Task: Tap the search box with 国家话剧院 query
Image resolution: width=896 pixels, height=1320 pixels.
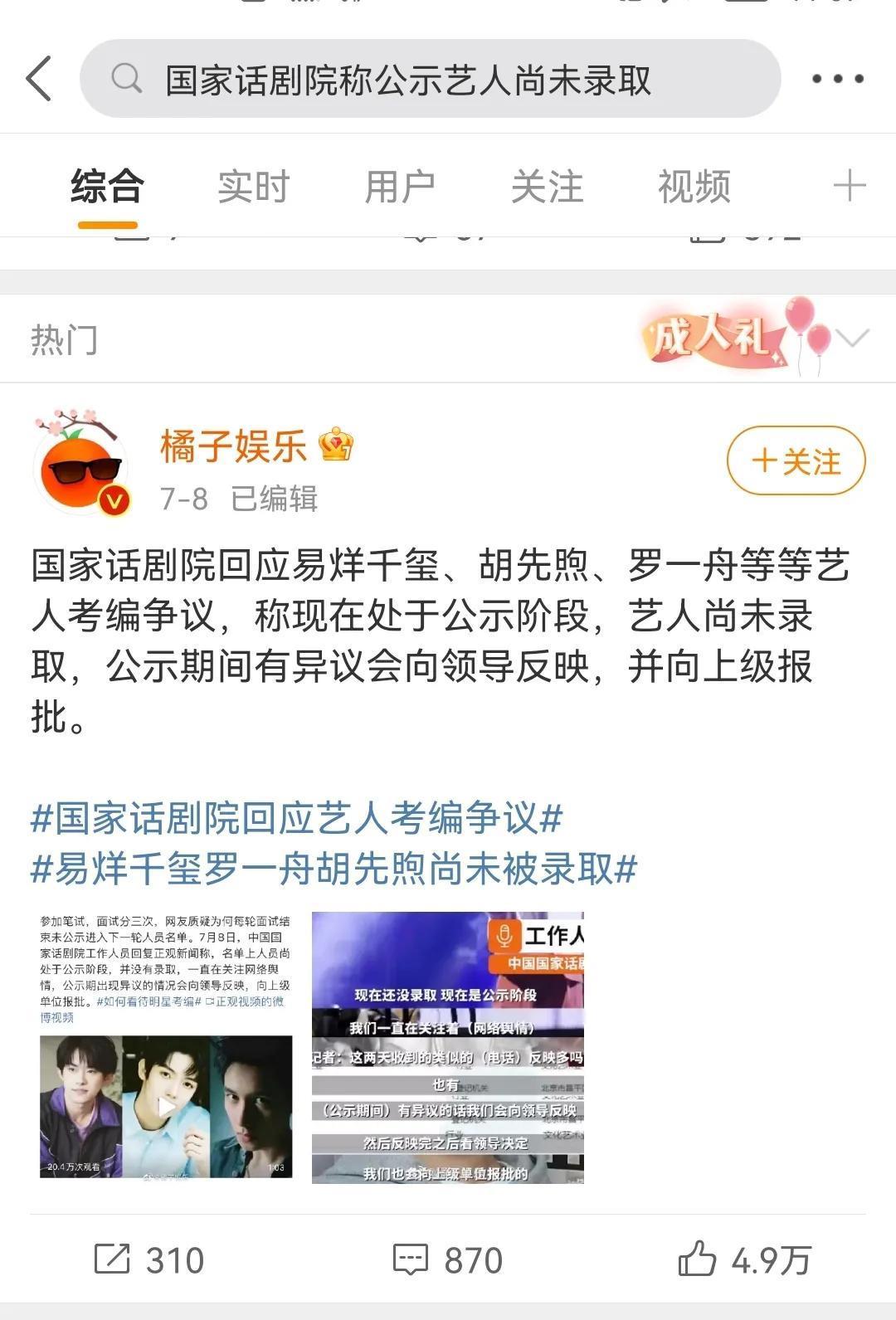Action: pos(430,80)
